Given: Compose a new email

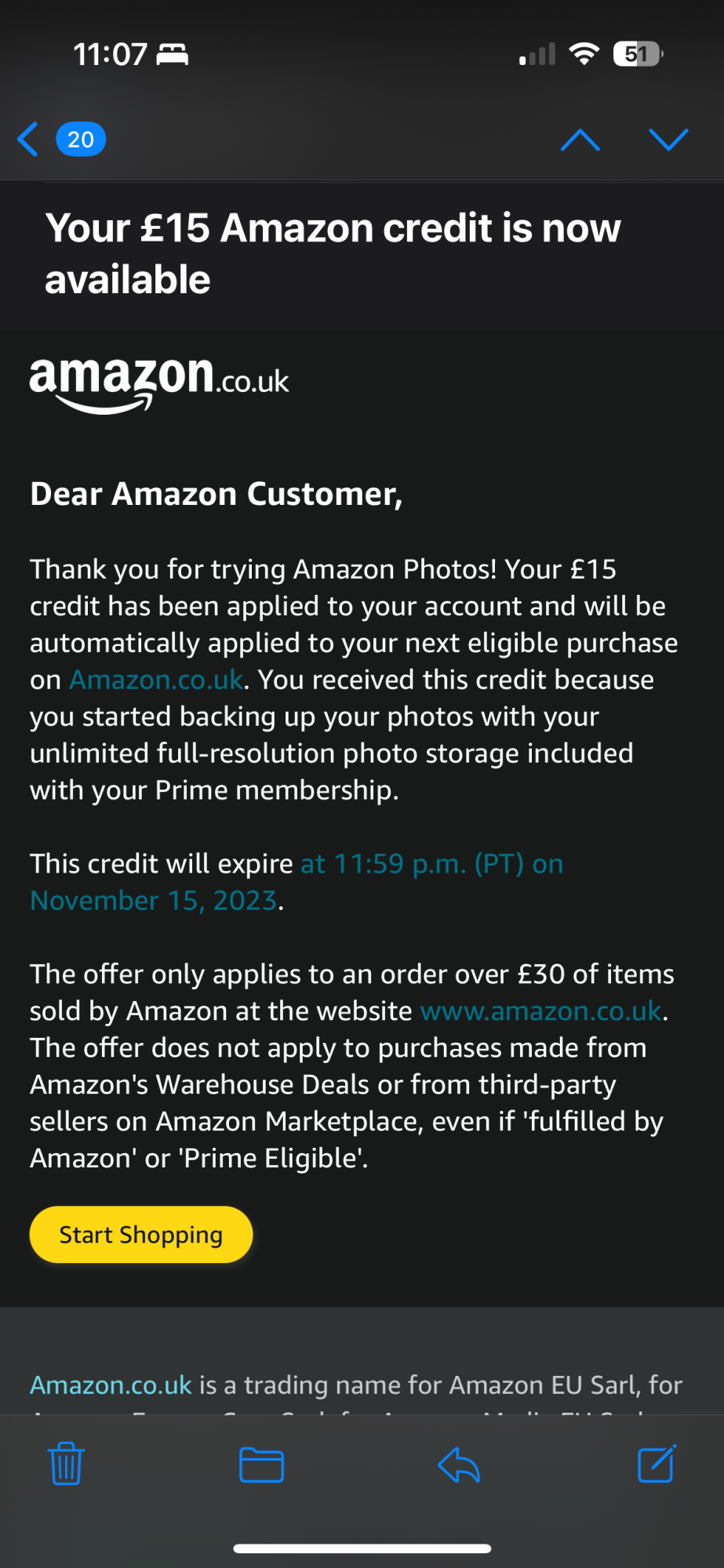Looking at the screenshot, I should coord(657,1464).
